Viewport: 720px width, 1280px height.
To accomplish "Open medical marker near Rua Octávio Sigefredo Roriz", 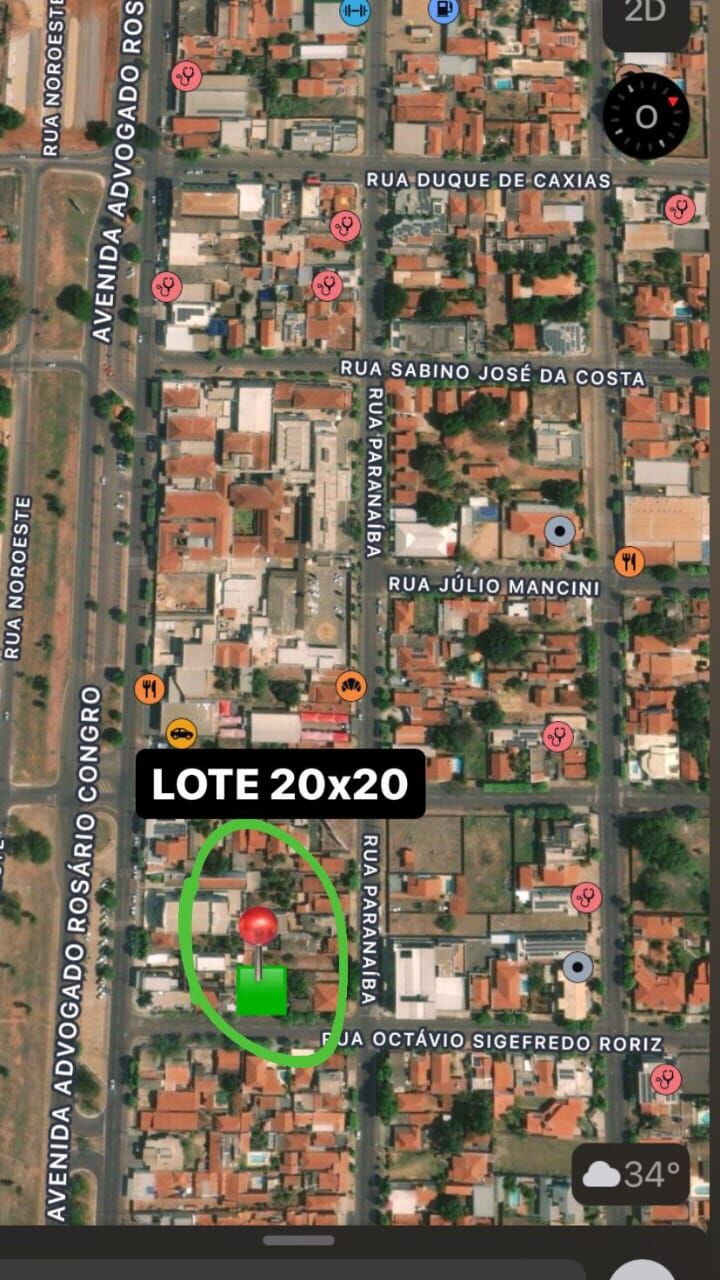I will [x=665, y=1079].
